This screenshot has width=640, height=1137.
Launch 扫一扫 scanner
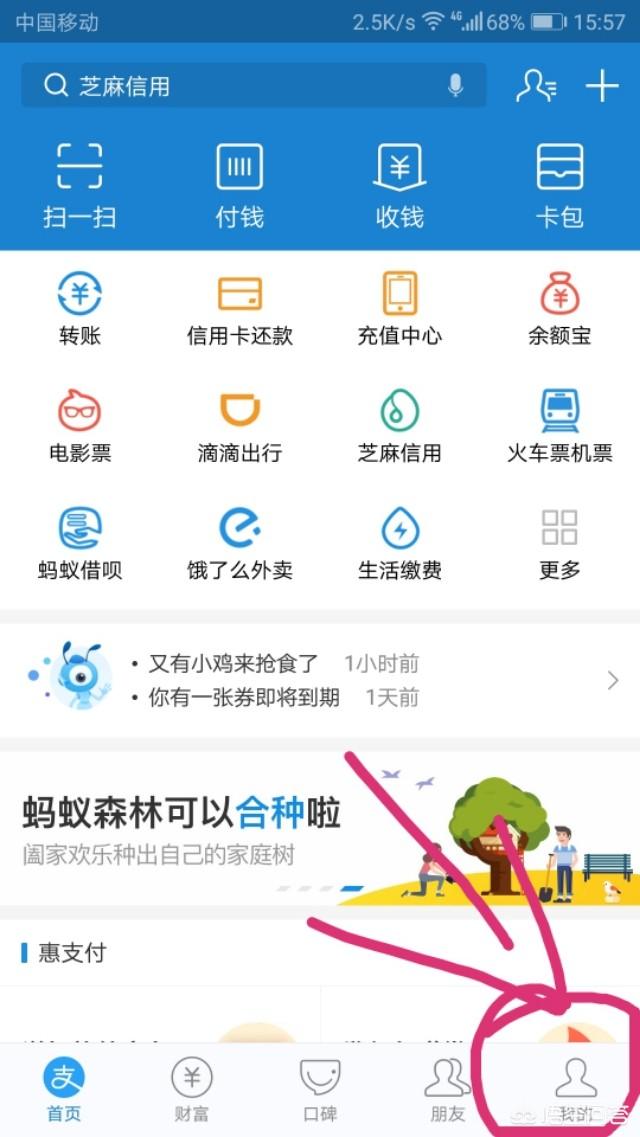click(x=80, y=185)
